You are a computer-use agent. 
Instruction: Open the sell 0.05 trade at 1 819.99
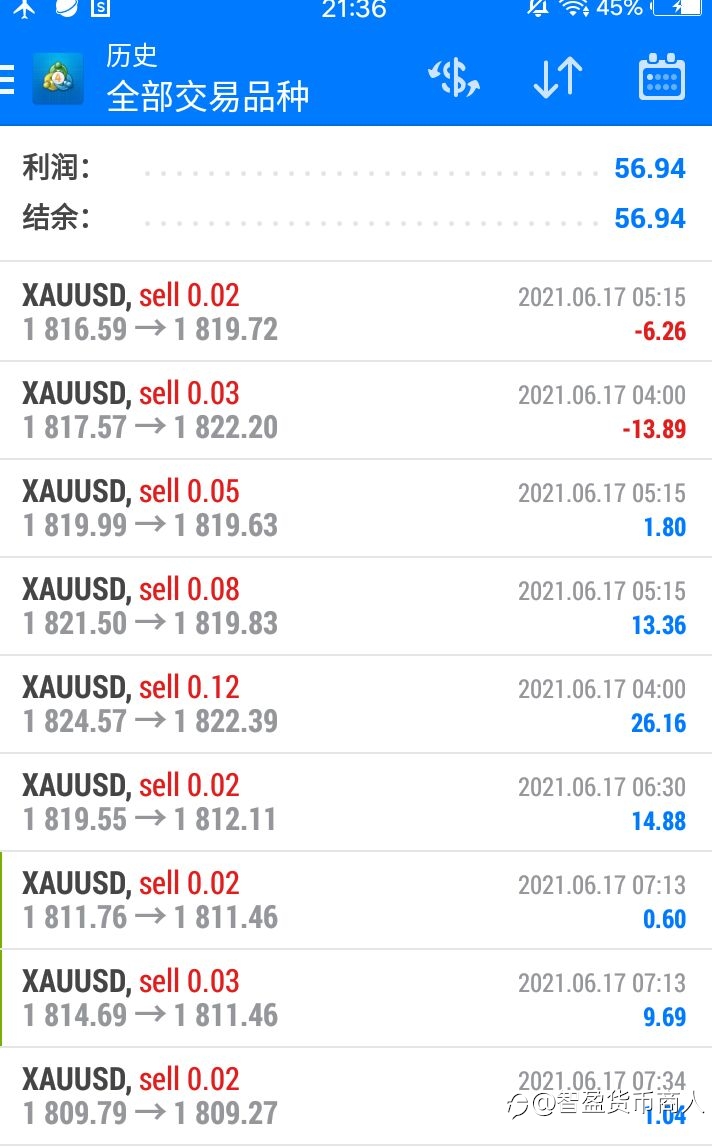point(356,508)
